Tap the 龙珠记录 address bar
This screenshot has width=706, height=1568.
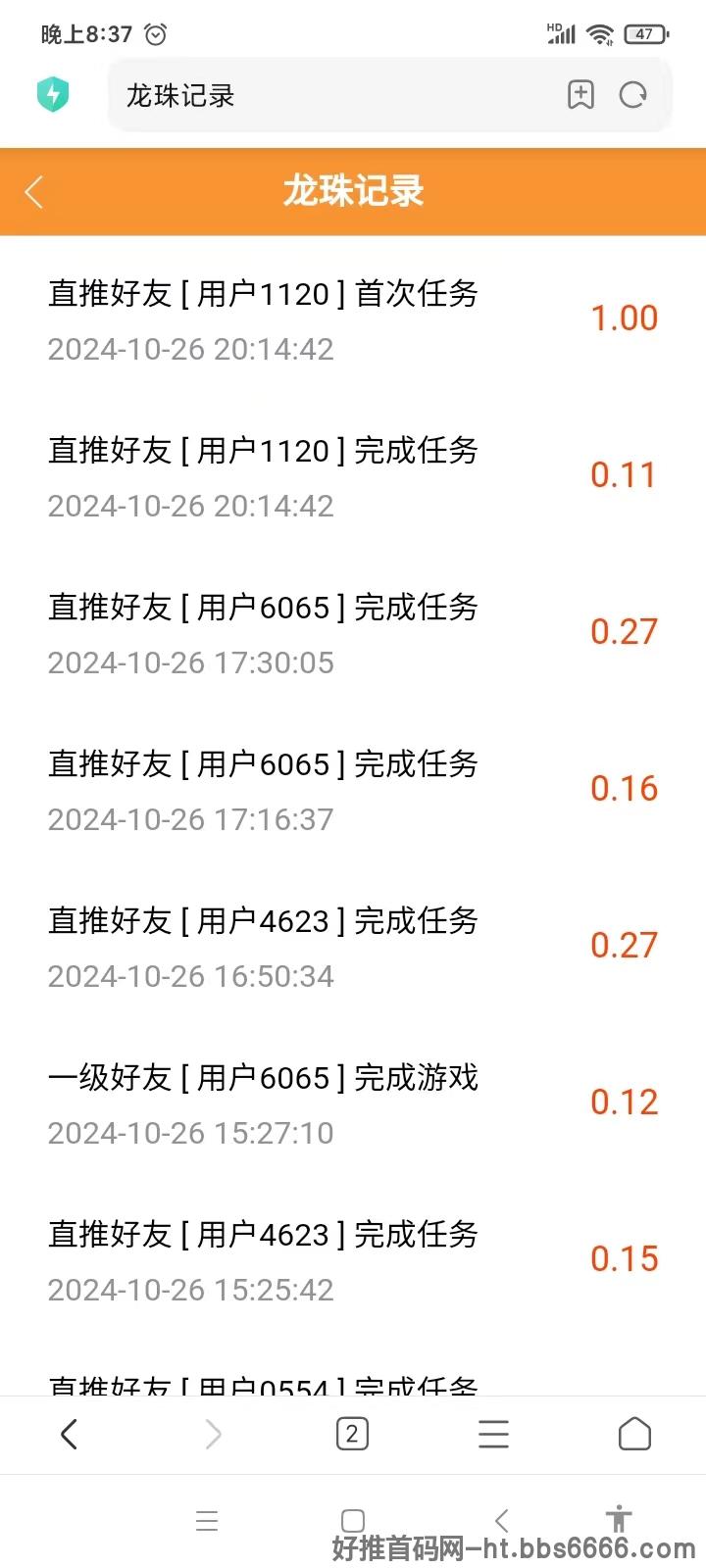click(x=333, y=95)
